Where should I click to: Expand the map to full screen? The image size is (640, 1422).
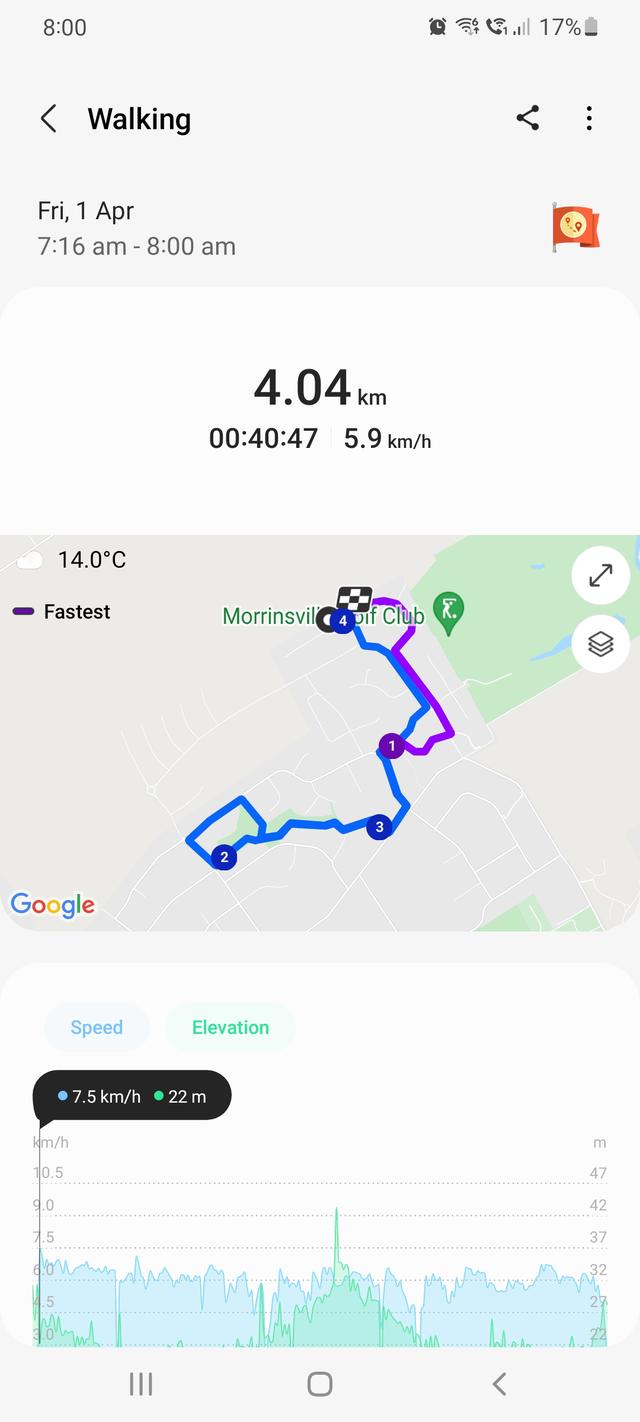600,576
